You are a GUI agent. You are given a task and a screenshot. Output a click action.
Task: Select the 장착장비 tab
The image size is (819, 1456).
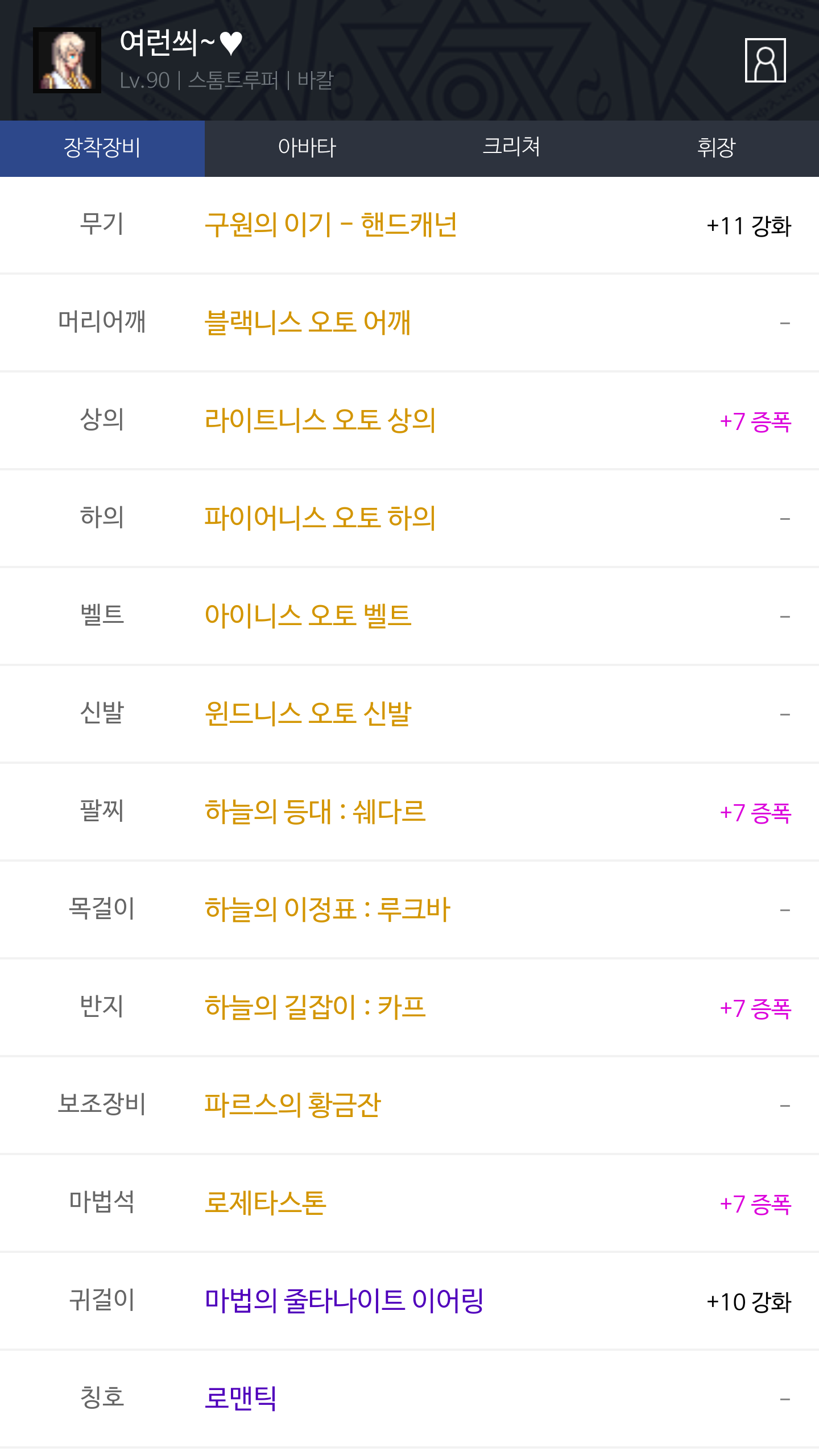[102, 148]
